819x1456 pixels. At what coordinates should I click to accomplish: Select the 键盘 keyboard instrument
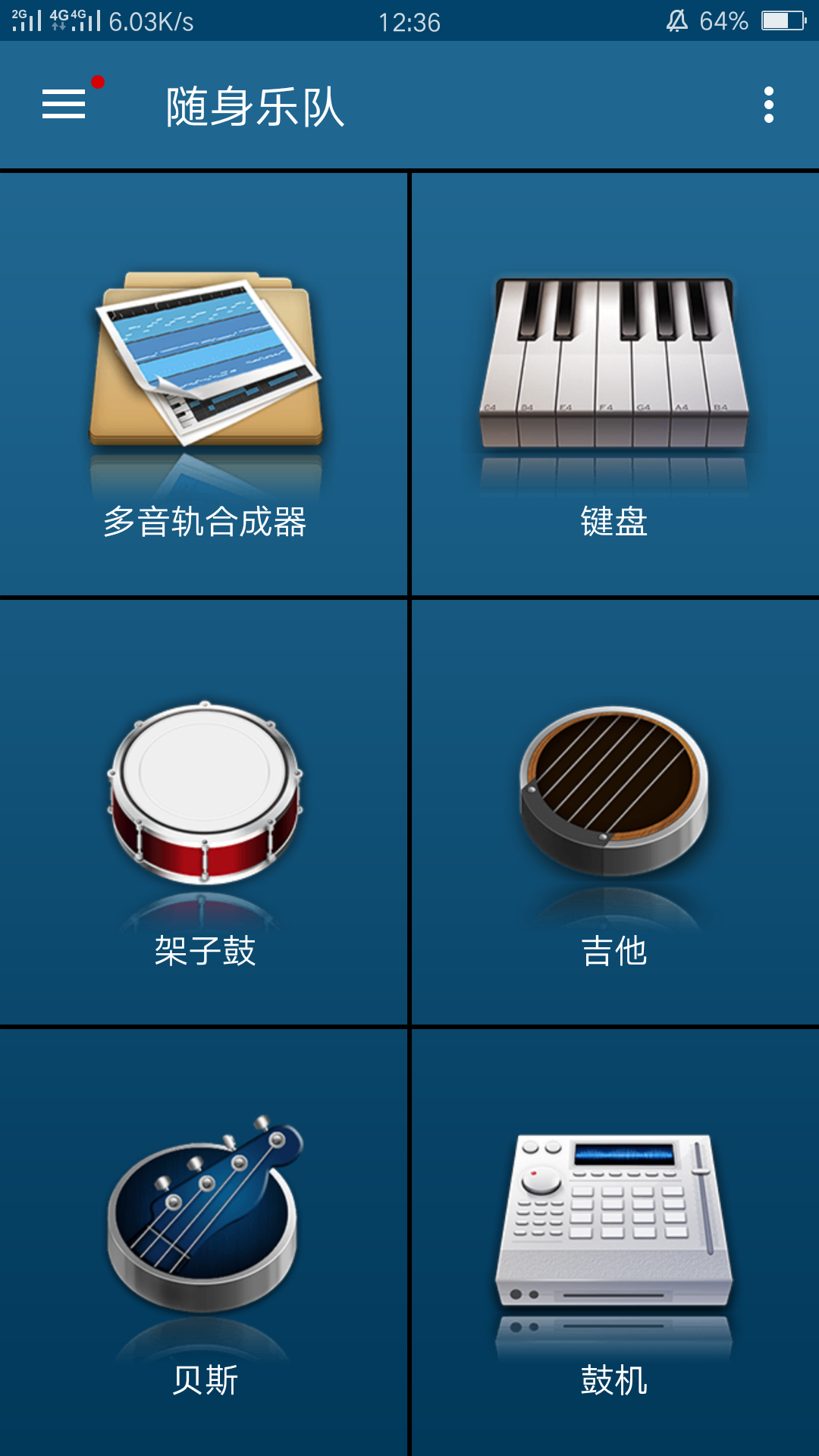point(614,384)
